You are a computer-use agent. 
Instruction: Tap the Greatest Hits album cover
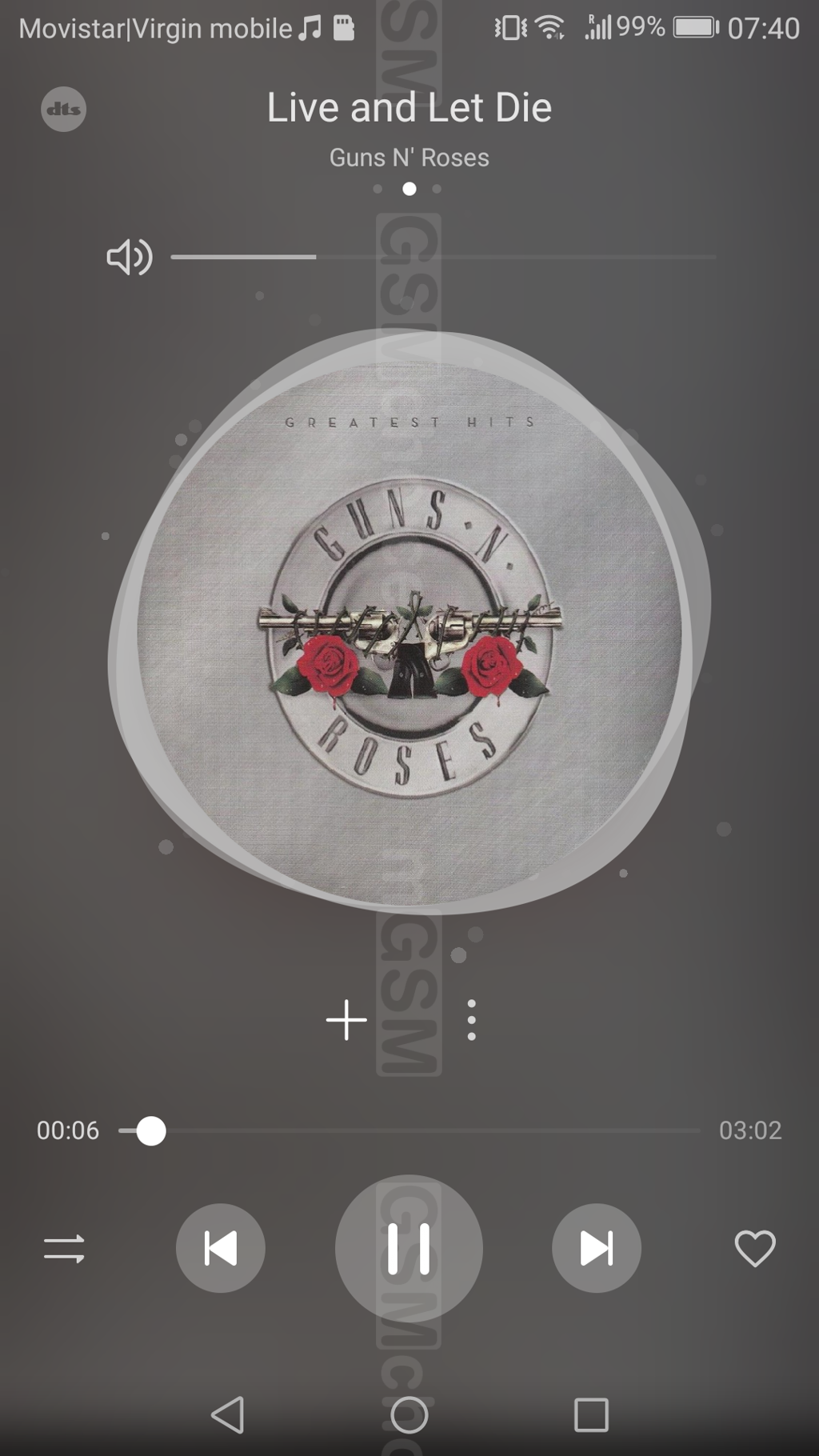coord(409,624)
